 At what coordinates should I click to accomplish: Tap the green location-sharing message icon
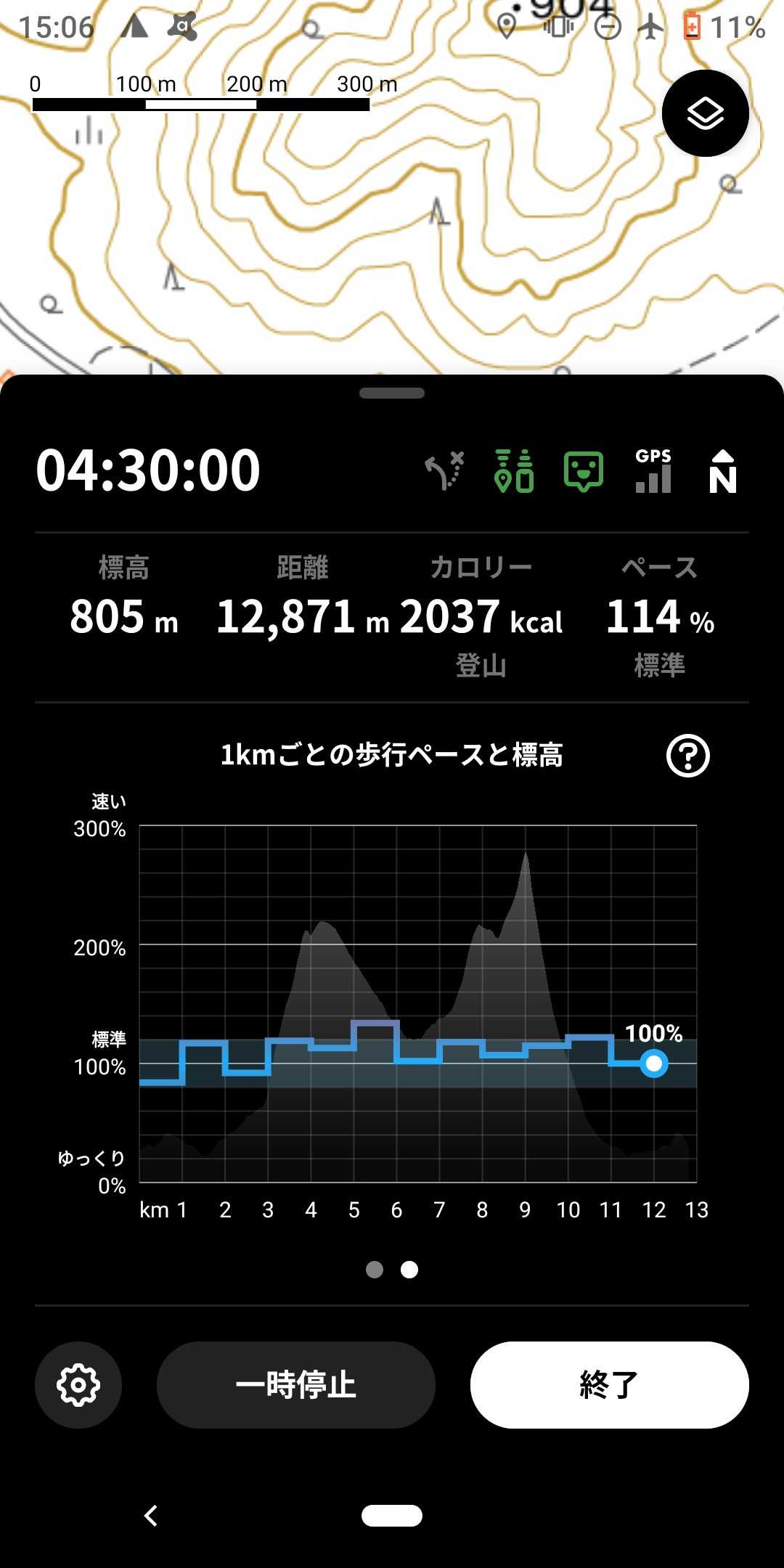coord(584,471)
